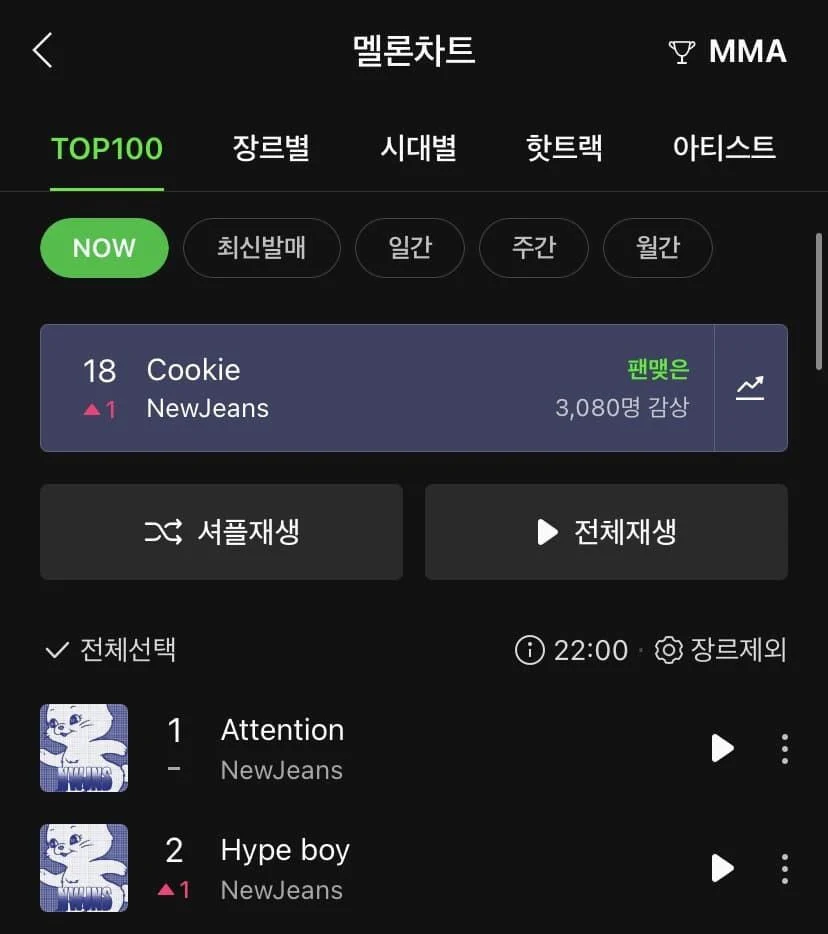Open the Cookie by NewJeans card
828x934 pixels.
pos(377,388)
